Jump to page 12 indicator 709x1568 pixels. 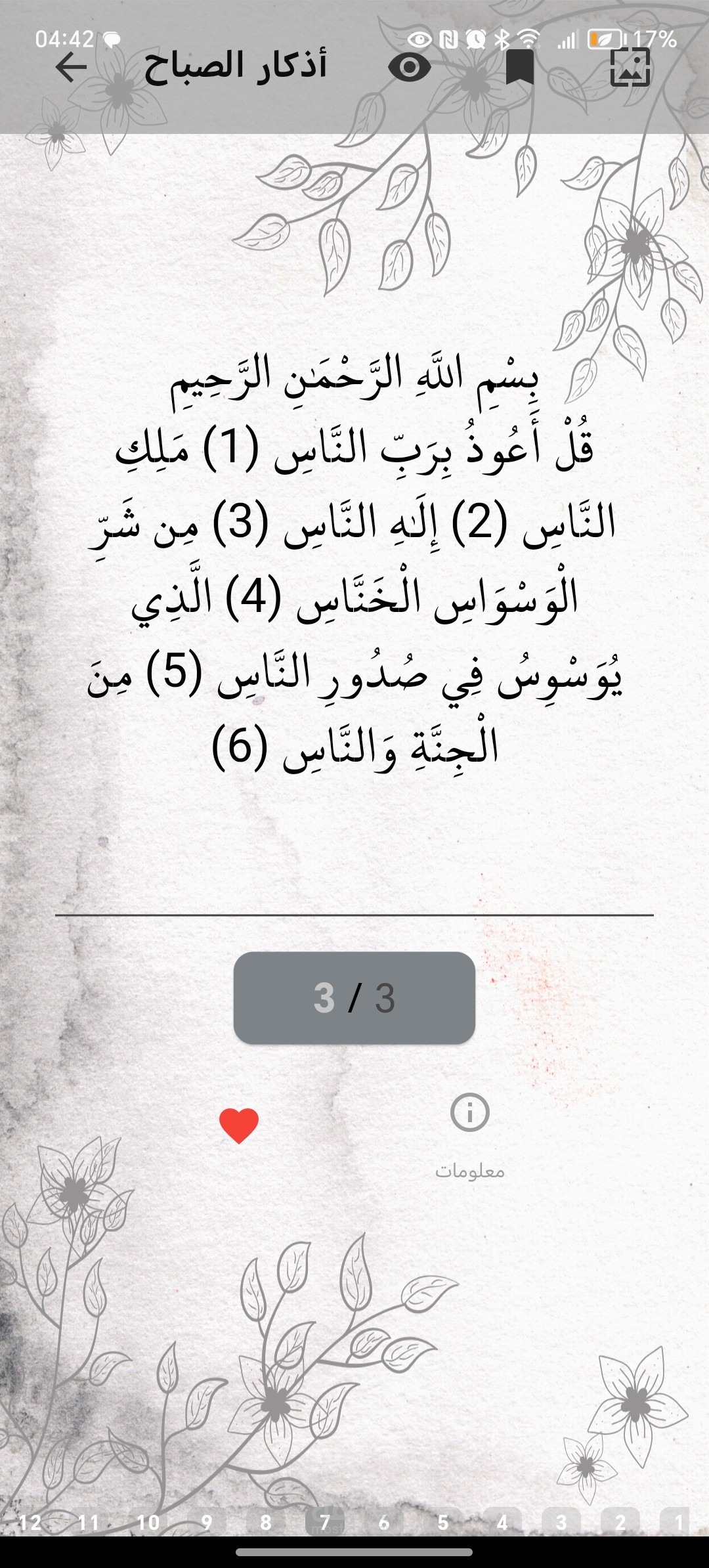pyautogui.click(x=30, y=1522)
